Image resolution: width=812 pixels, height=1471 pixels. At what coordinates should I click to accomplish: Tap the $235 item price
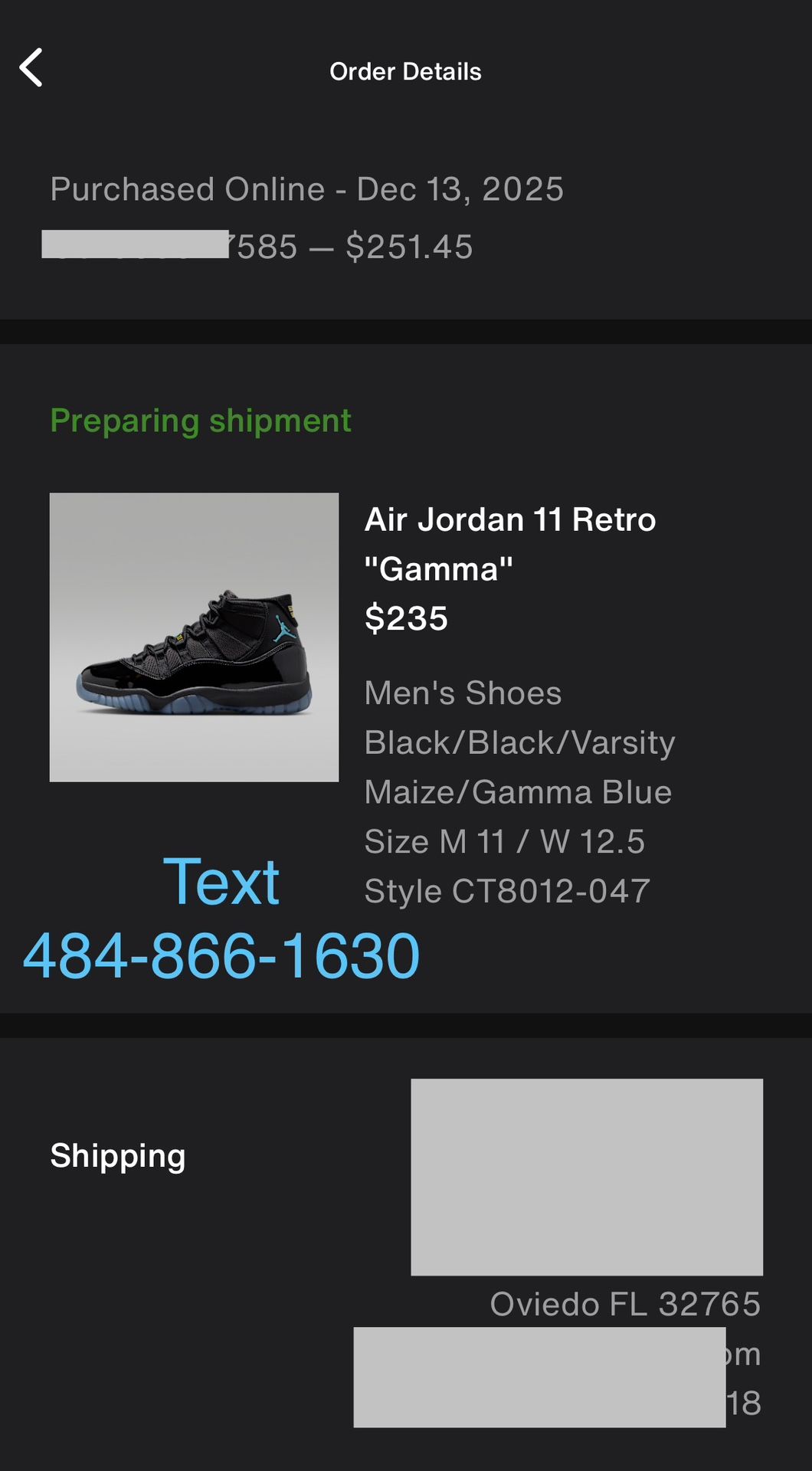point(406,617)
